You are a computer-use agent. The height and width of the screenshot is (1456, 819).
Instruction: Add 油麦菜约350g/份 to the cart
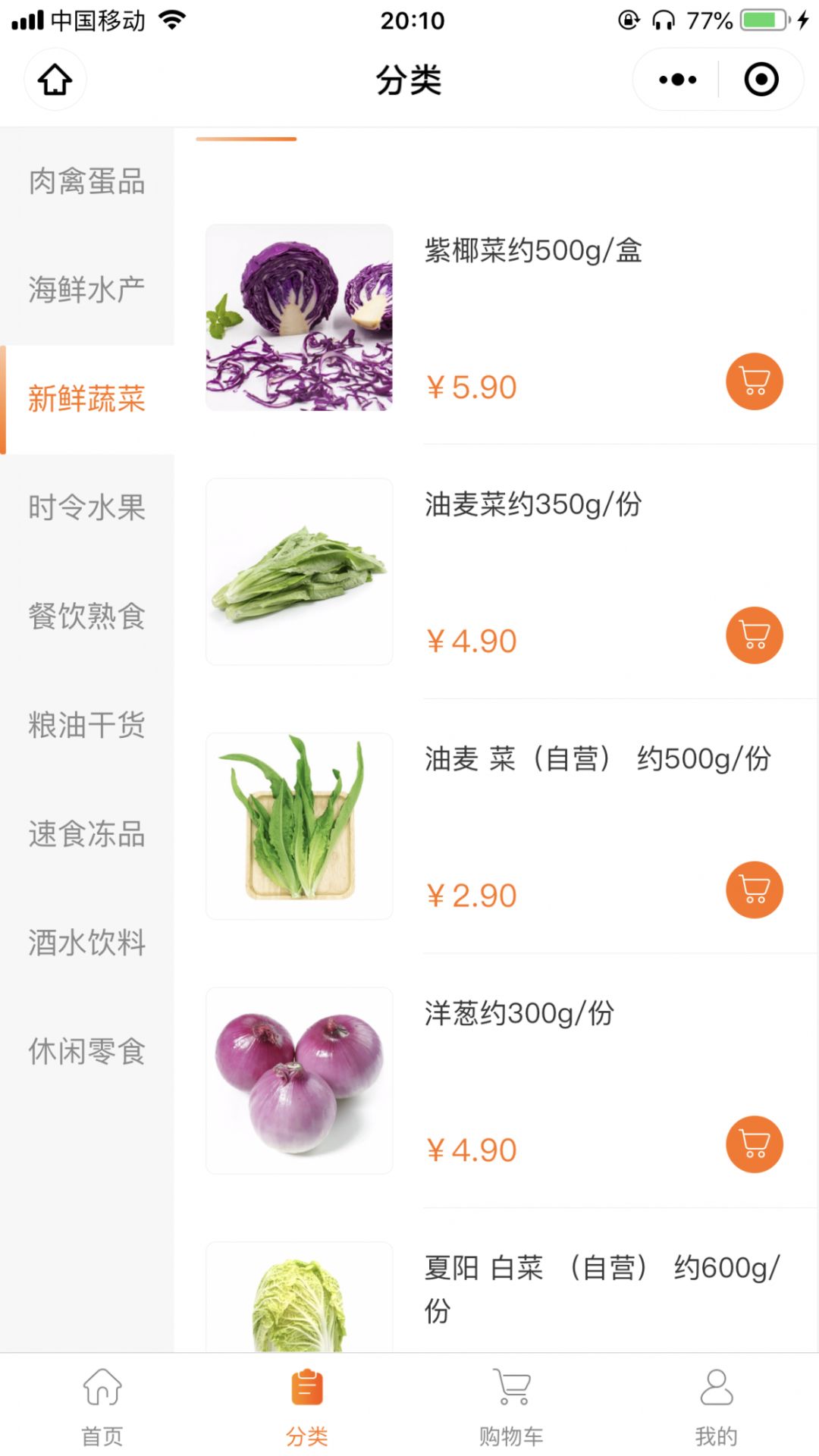[755, 635]
